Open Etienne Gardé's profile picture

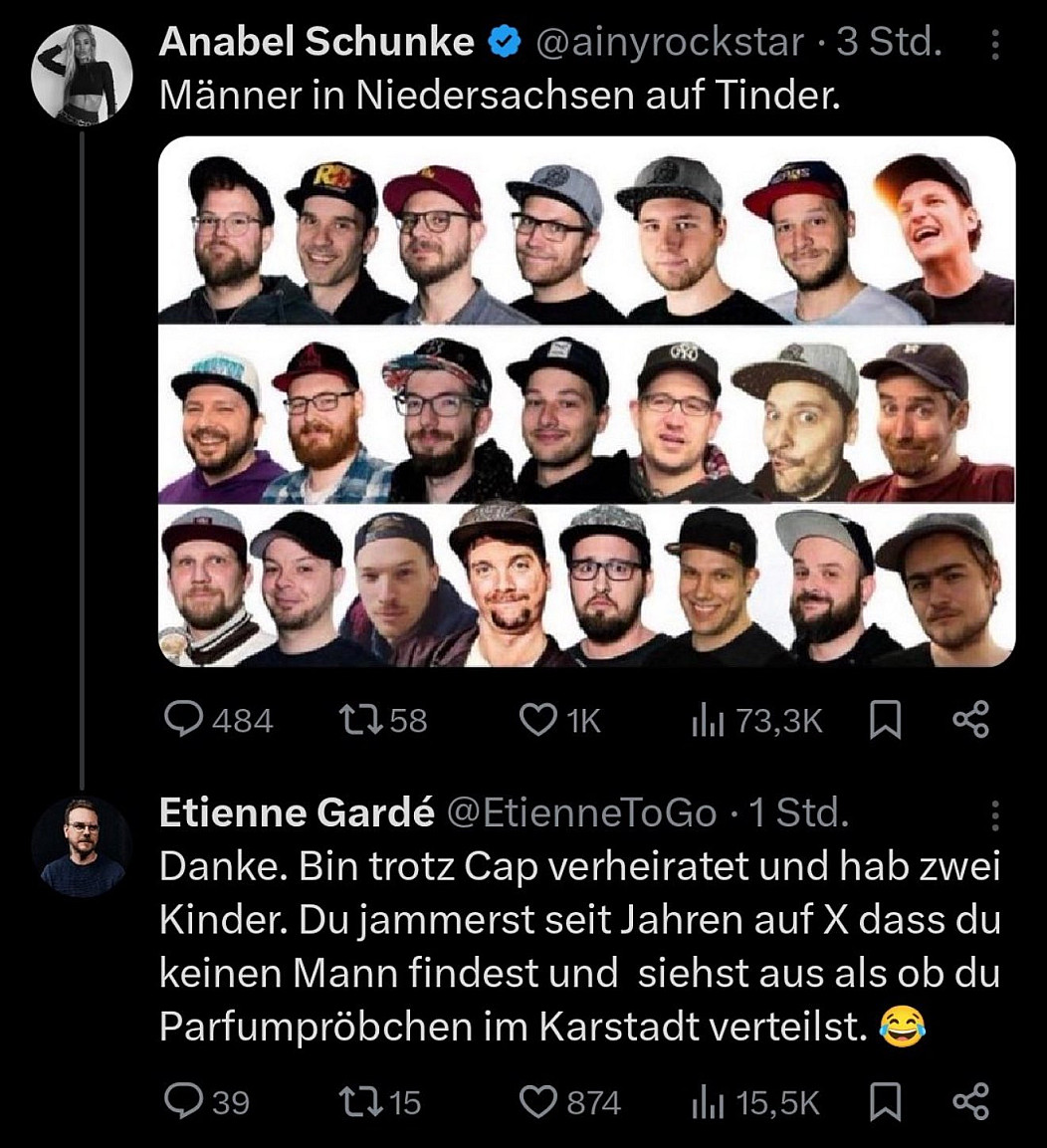coord(81,847)
